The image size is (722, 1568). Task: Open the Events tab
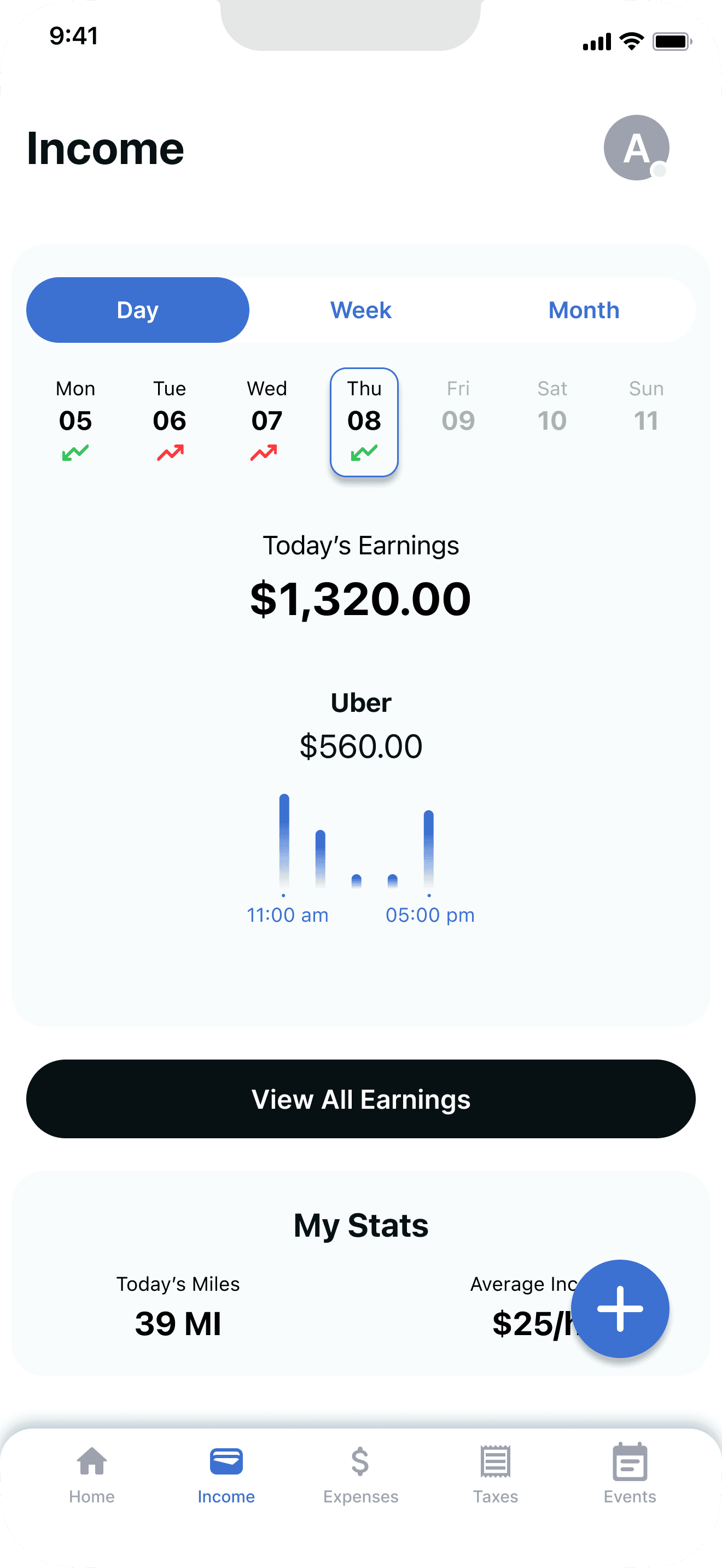(x=630, y=1473)
